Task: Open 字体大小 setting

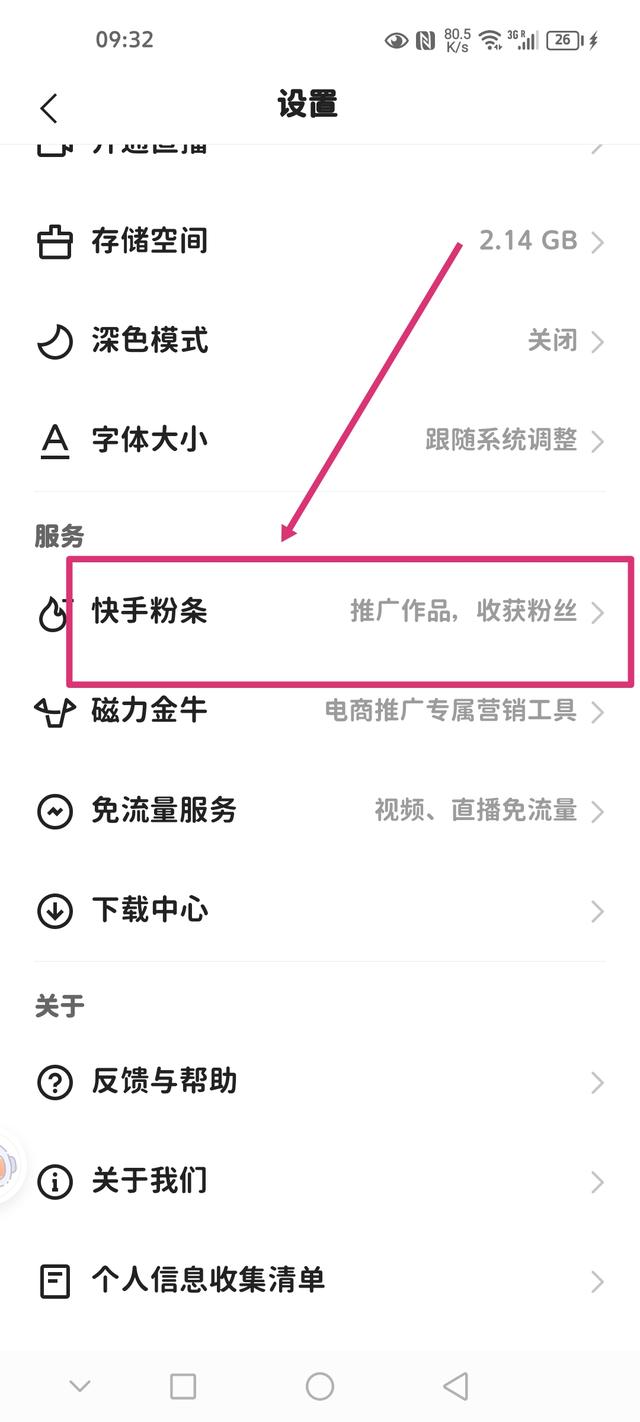Action: (x=320, y=440)
